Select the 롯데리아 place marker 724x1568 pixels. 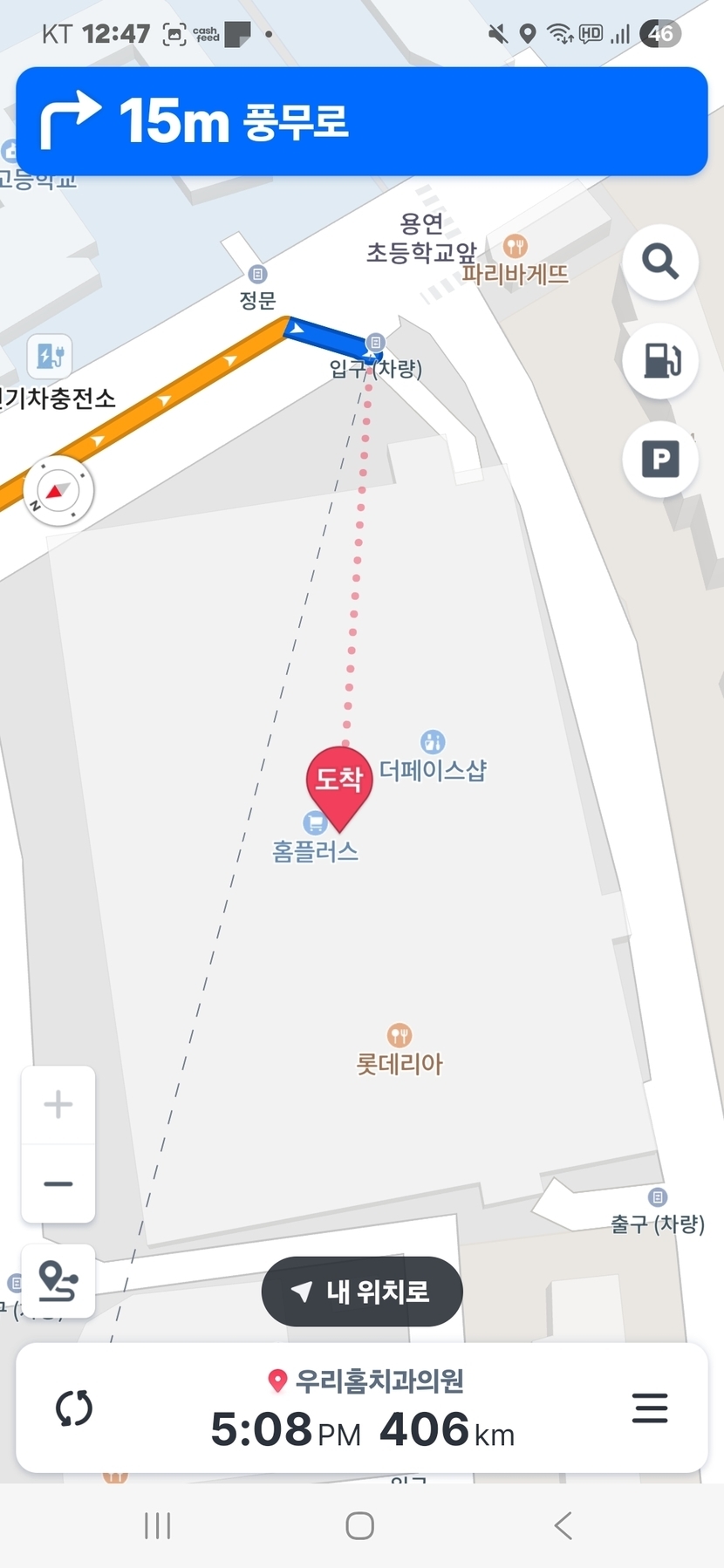(x=400, y=1036)
